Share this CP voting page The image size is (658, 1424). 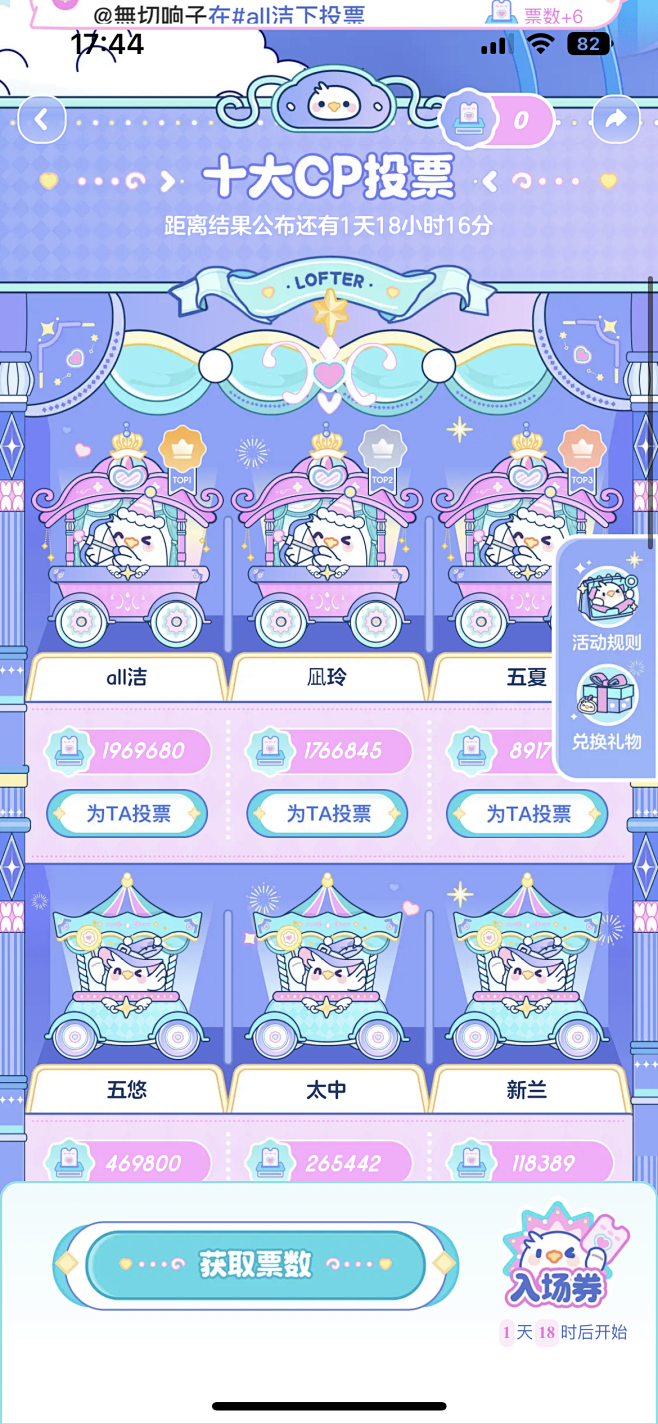tap(615, 120)
